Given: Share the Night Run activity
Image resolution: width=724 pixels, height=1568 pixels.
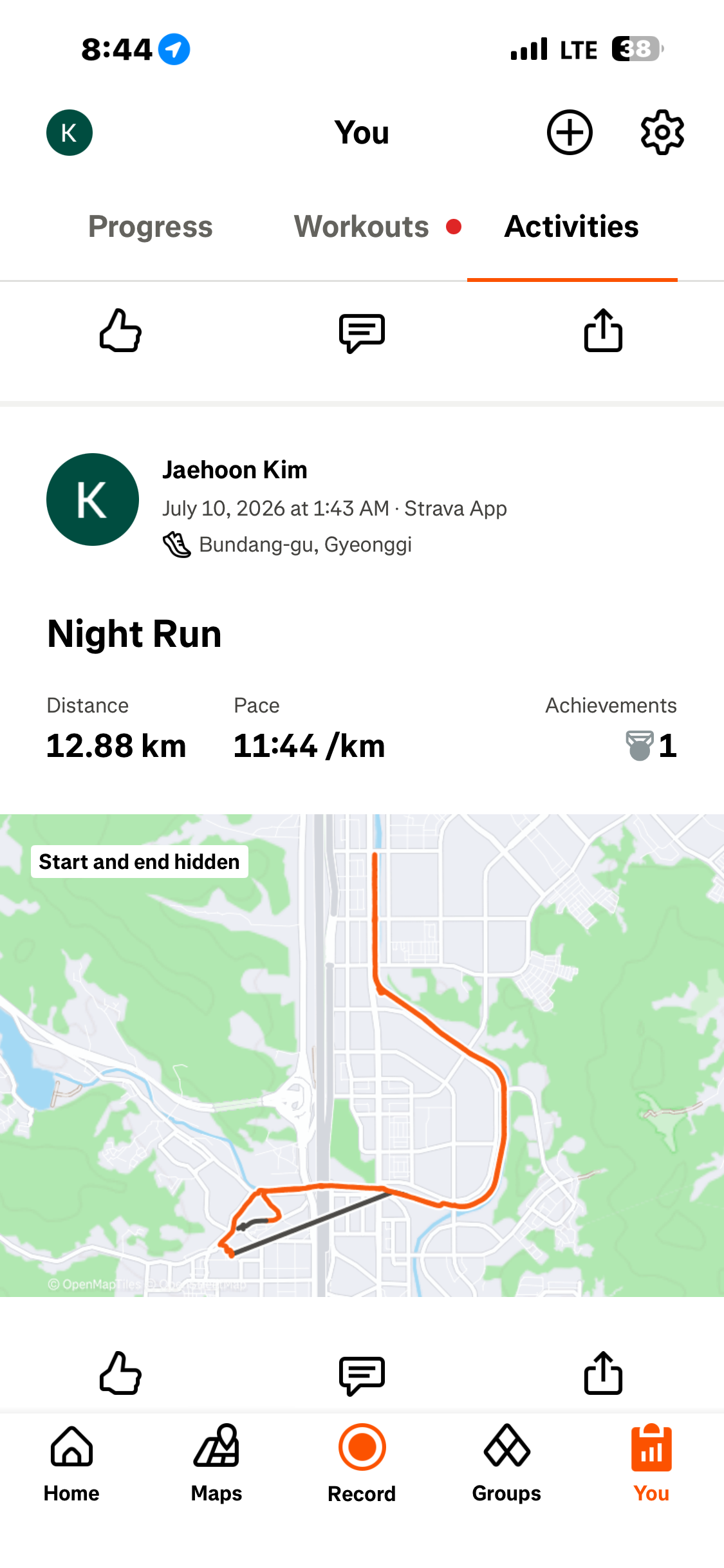Looking at the screenshot, I should [x=603, y=1372].
